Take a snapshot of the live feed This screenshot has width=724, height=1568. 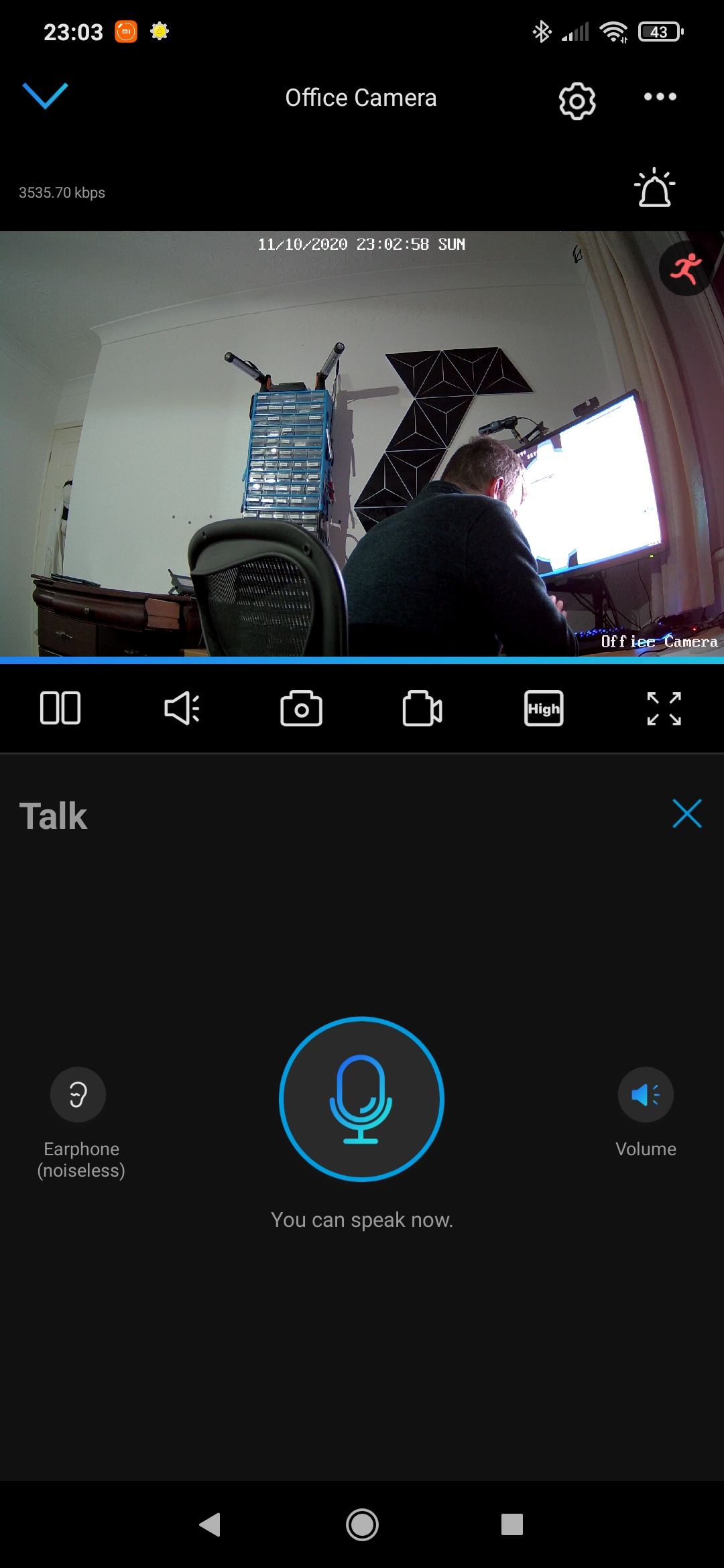point(301,708)
